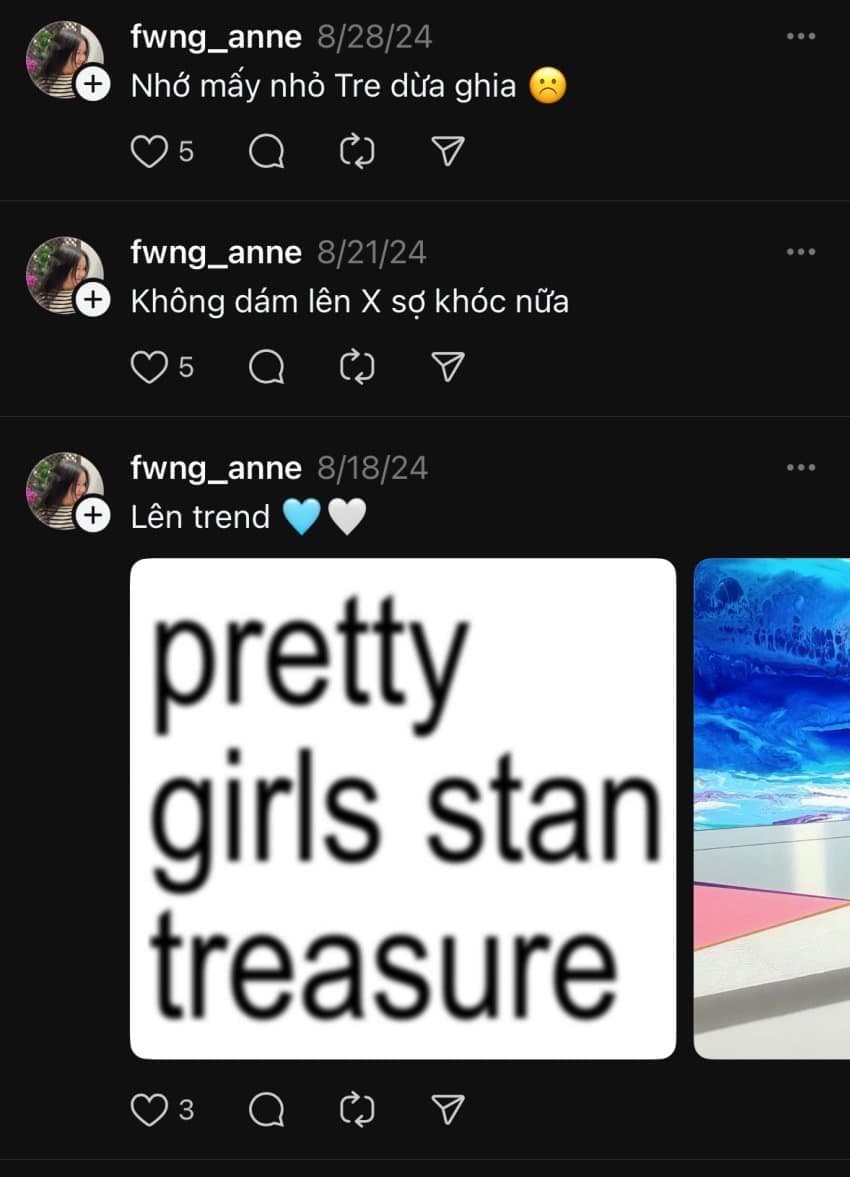Open more options for the 8/28/24 post

point(801,36)
